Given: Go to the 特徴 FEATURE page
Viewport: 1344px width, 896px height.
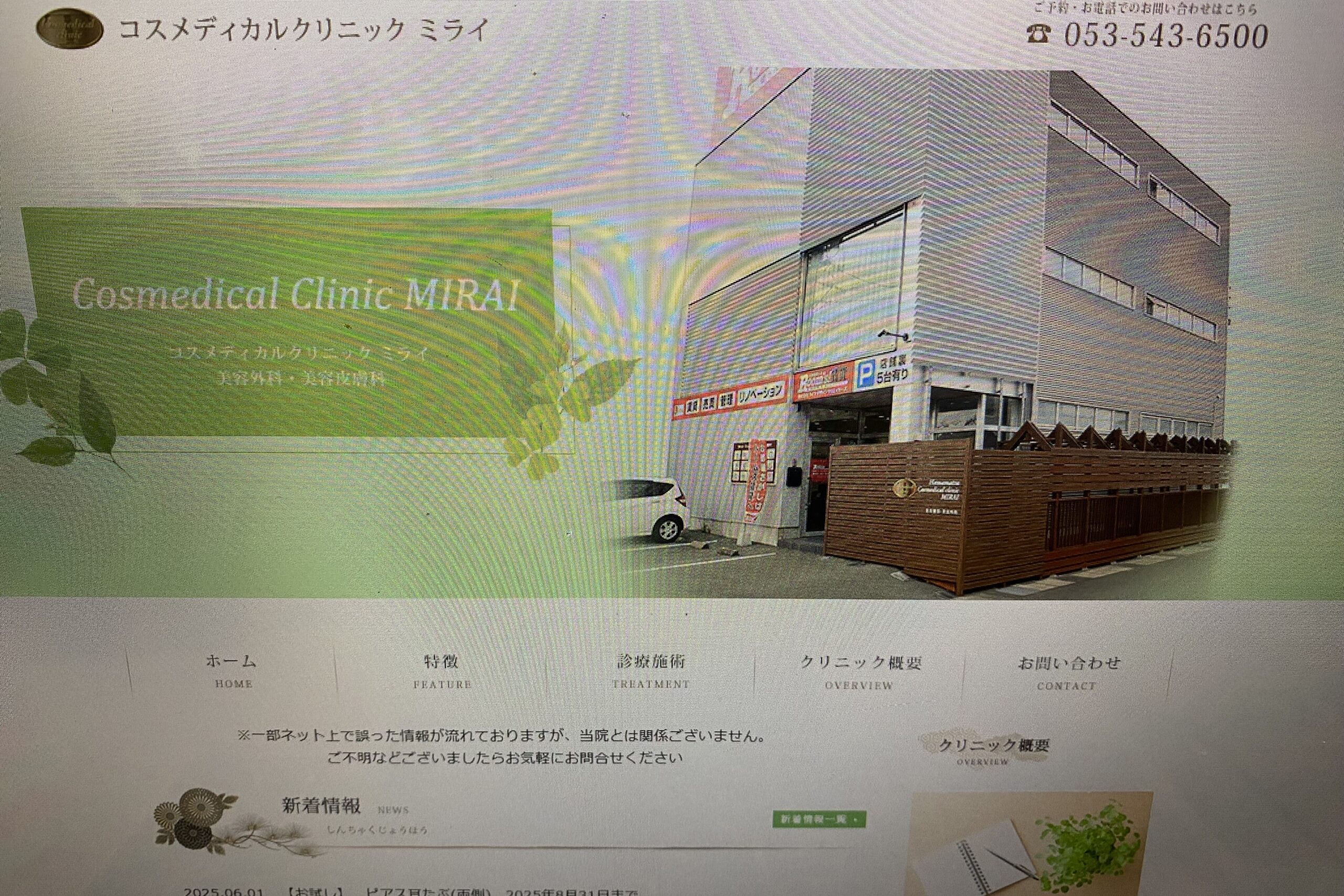Looking at the screenshot, I should 442,671.
